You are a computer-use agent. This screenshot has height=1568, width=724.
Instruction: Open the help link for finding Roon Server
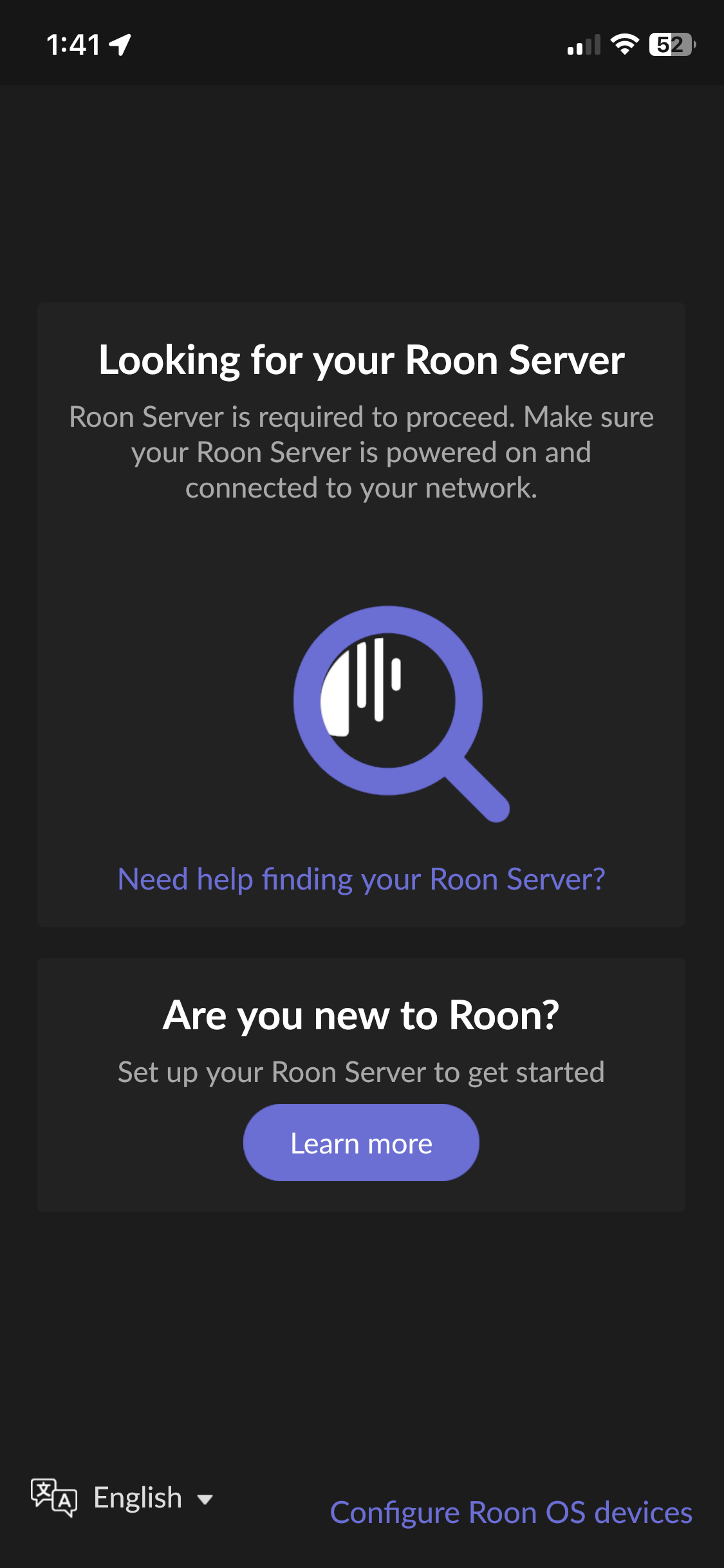(x=361, y=879)
